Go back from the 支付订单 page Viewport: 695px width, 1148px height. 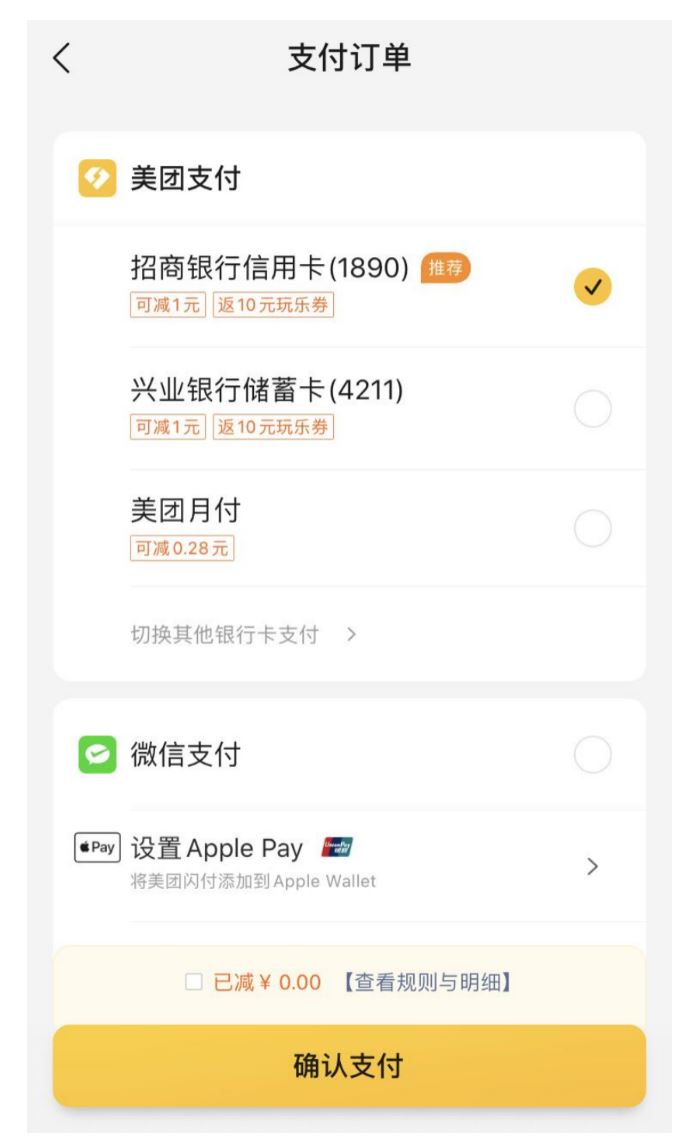coord(62,59)
